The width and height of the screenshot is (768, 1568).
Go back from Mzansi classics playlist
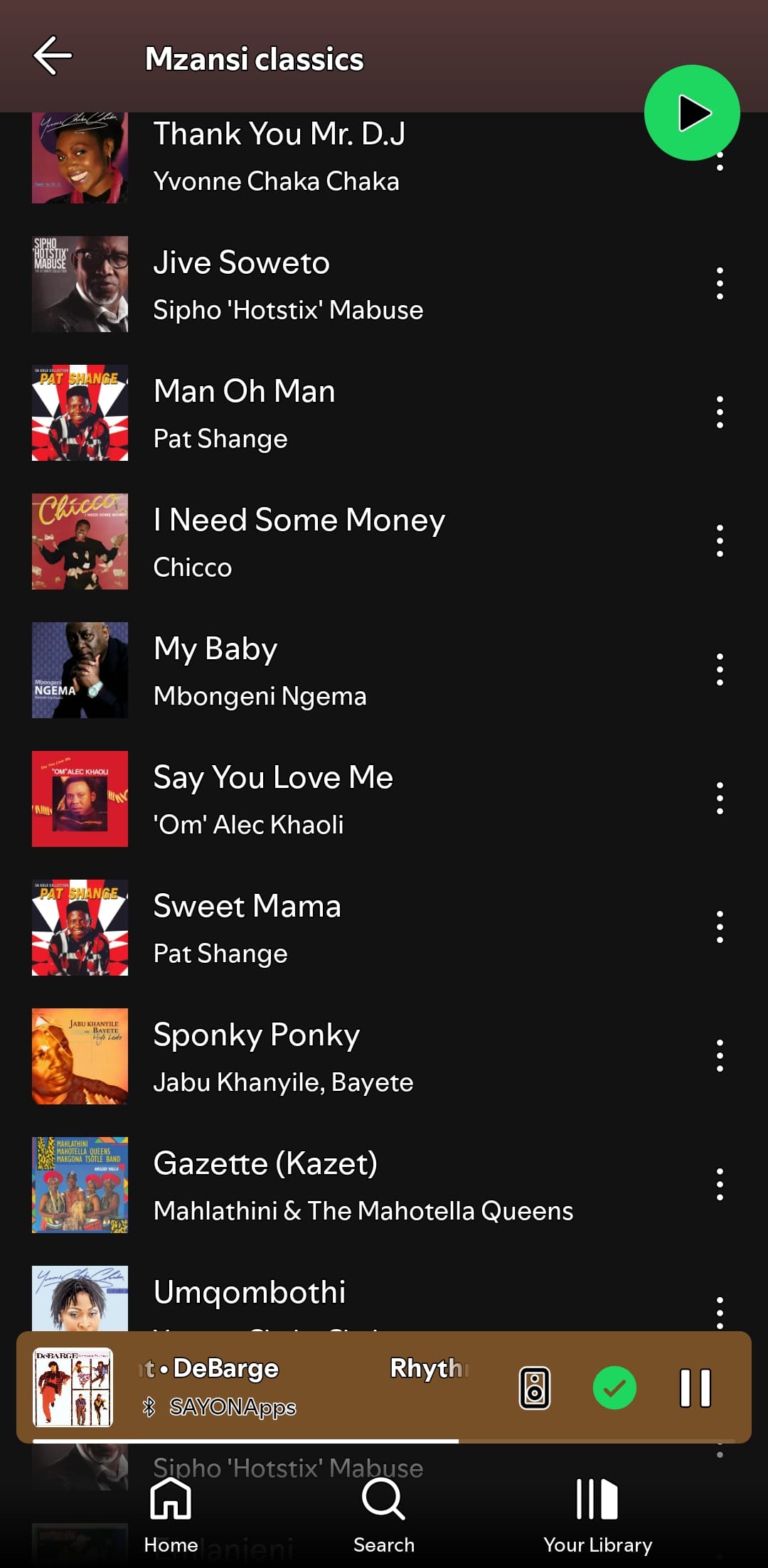(53, 56)
